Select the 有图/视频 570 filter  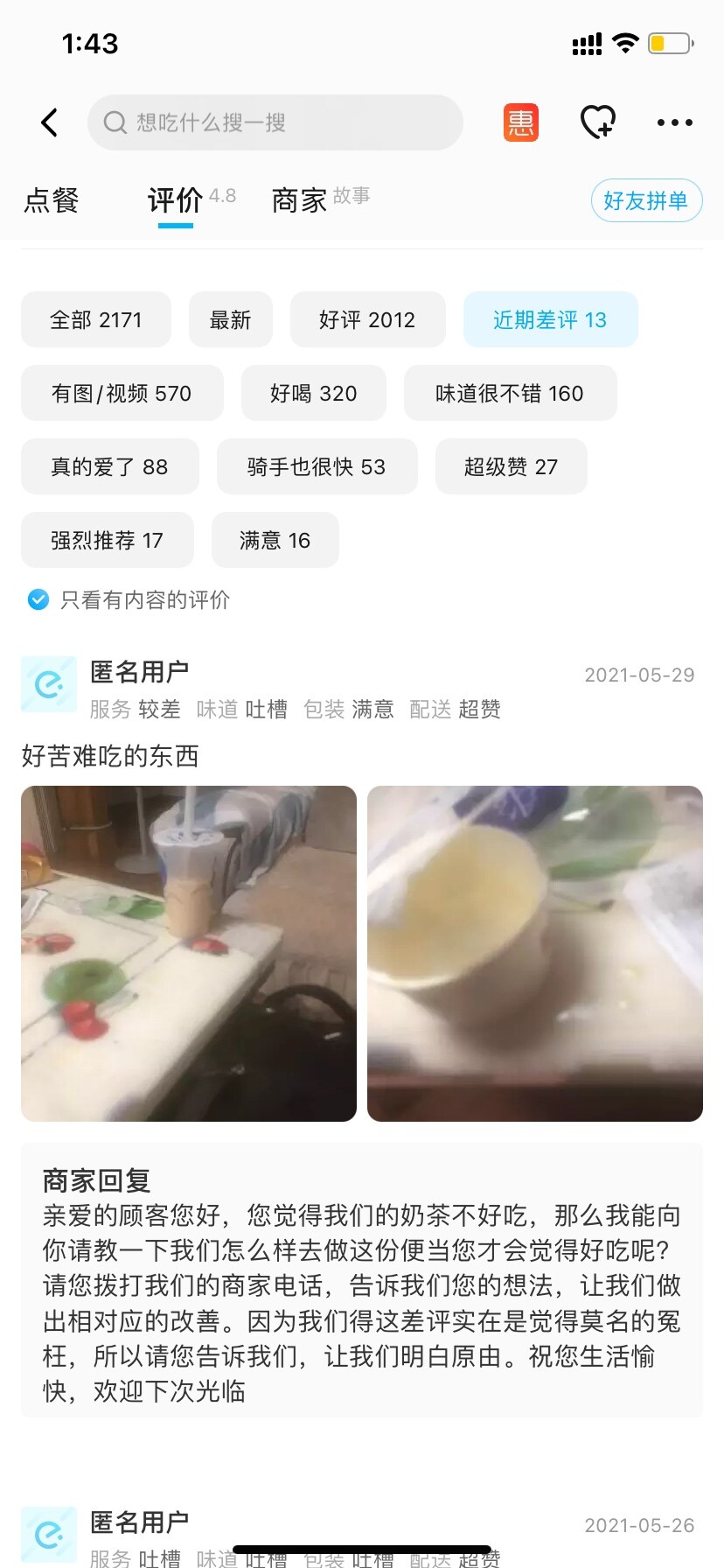pos(122,393)
